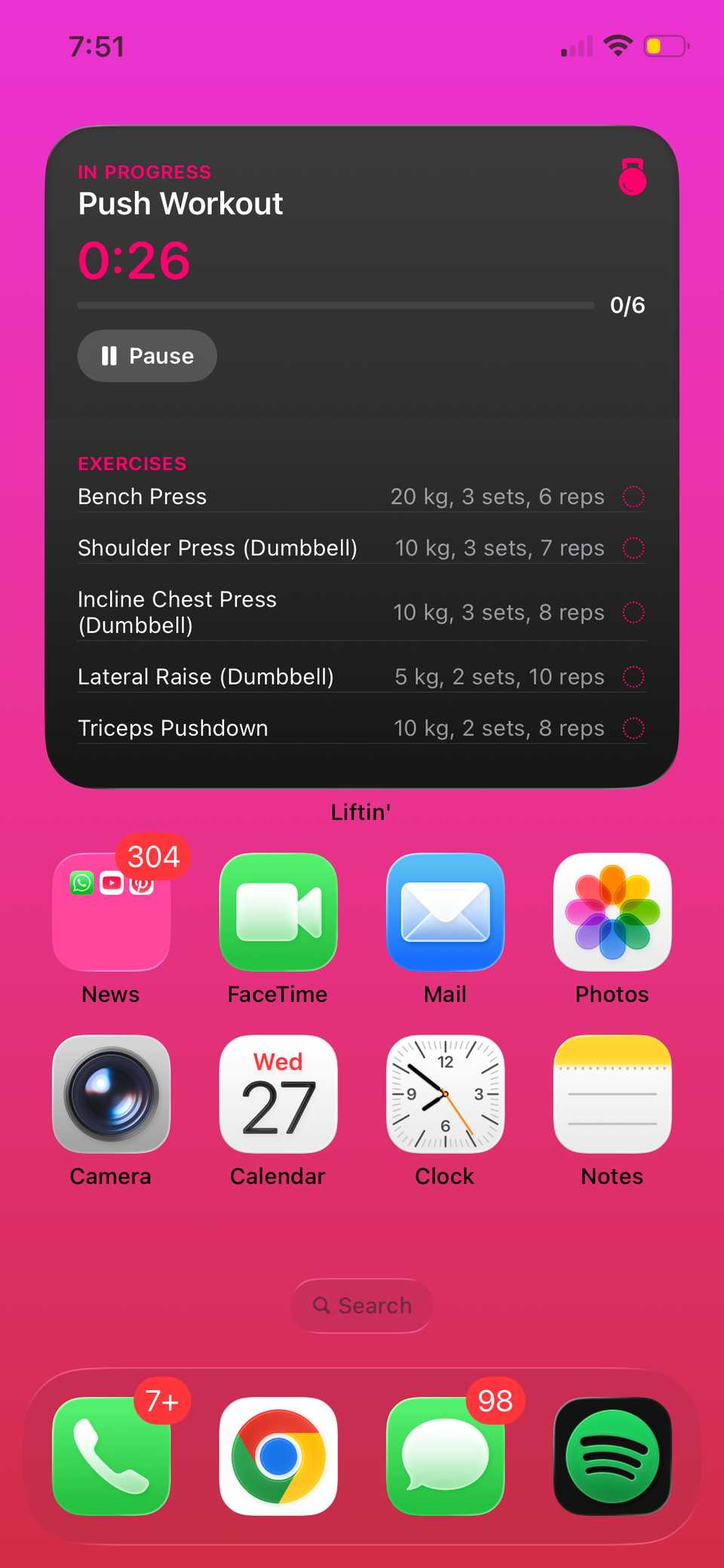This screenshot has height=1568, width=724.
Task: Open Chrome from the dock
Action: (278, 1456)
